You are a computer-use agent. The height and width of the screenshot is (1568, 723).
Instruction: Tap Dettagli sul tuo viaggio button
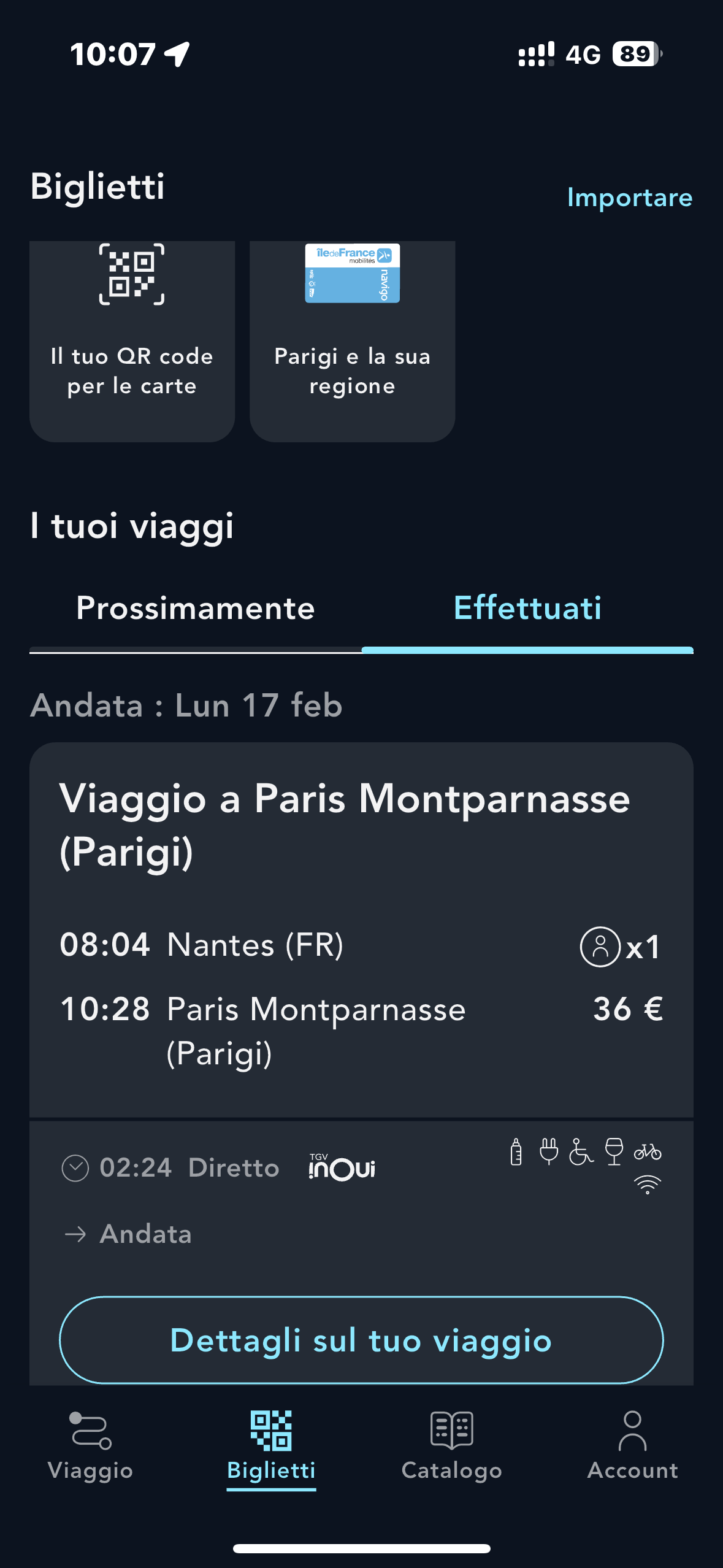point(361,1340)
